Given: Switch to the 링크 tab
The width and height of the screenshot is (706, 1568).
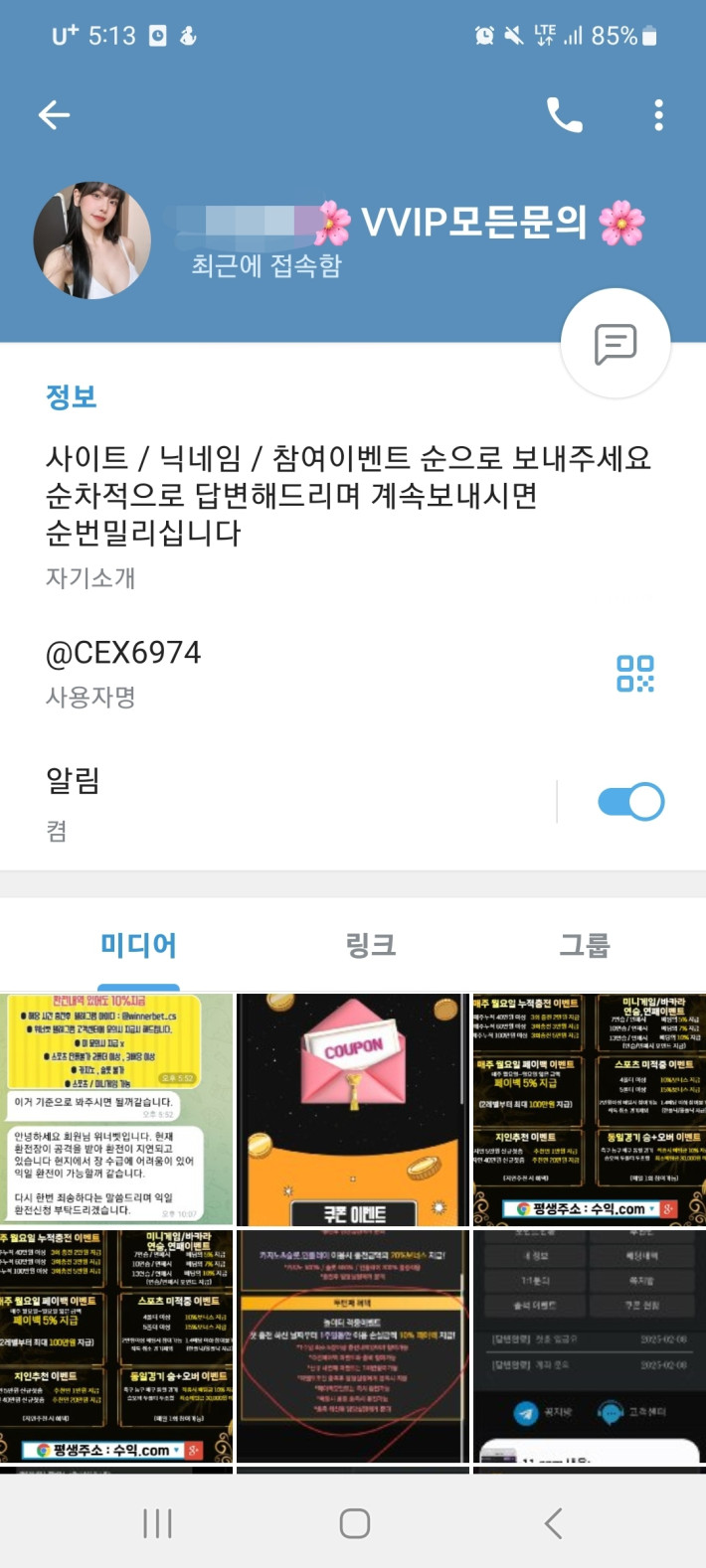Looking at the screenshot, I should [x=371, y=945].
